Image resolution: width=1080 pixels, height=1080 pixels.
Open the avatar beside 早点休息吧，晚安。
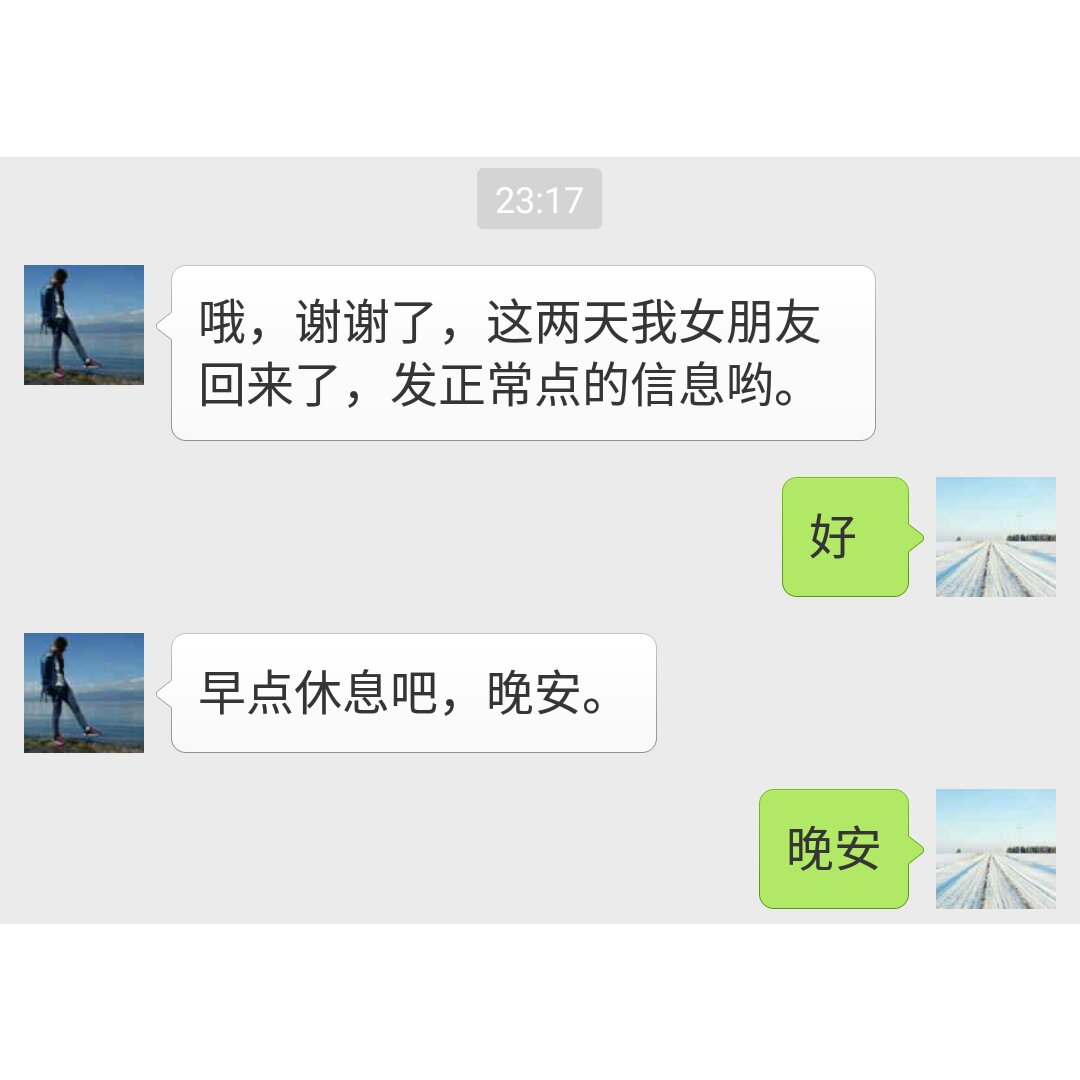[84, 693]
